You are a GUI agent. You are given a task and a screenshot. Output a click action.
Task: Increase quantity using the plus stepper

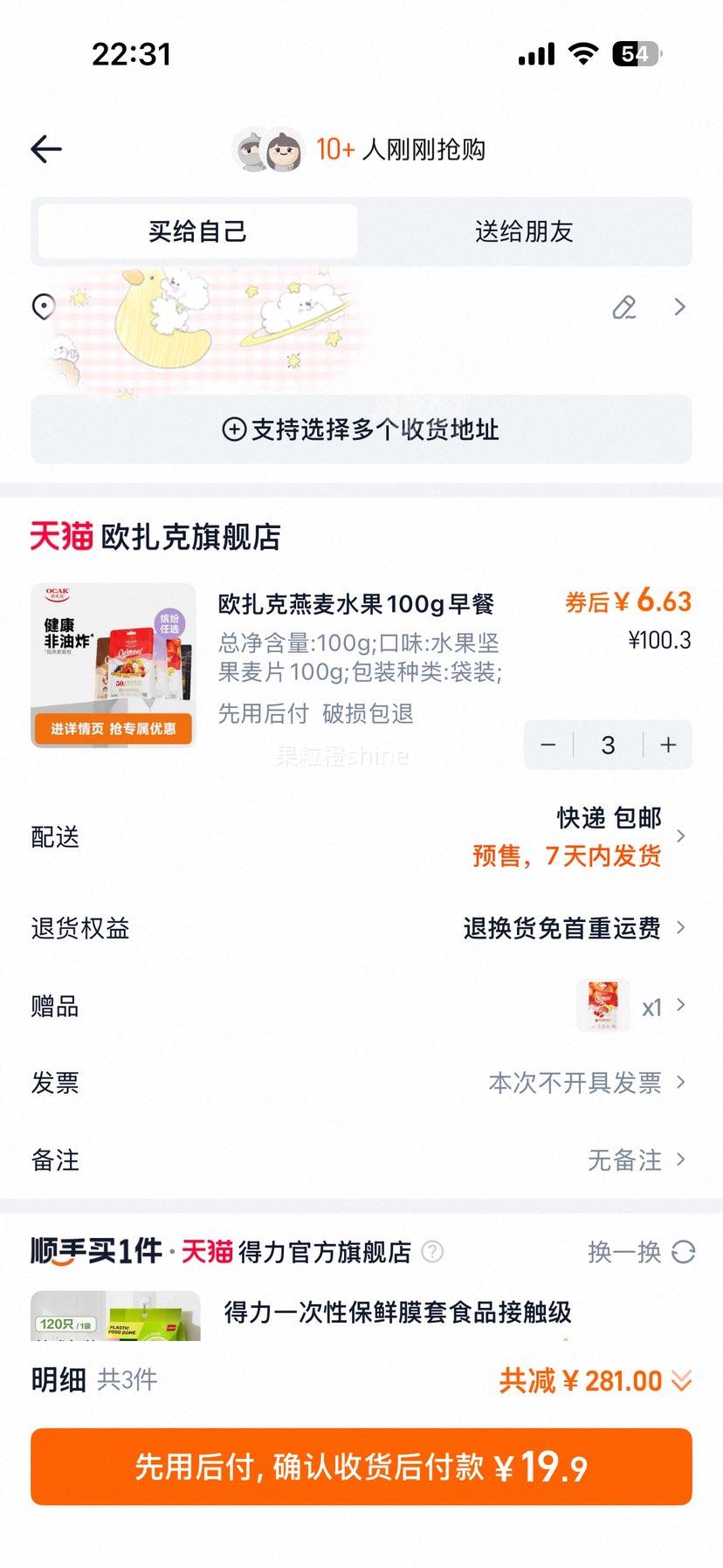coord(666,745)
